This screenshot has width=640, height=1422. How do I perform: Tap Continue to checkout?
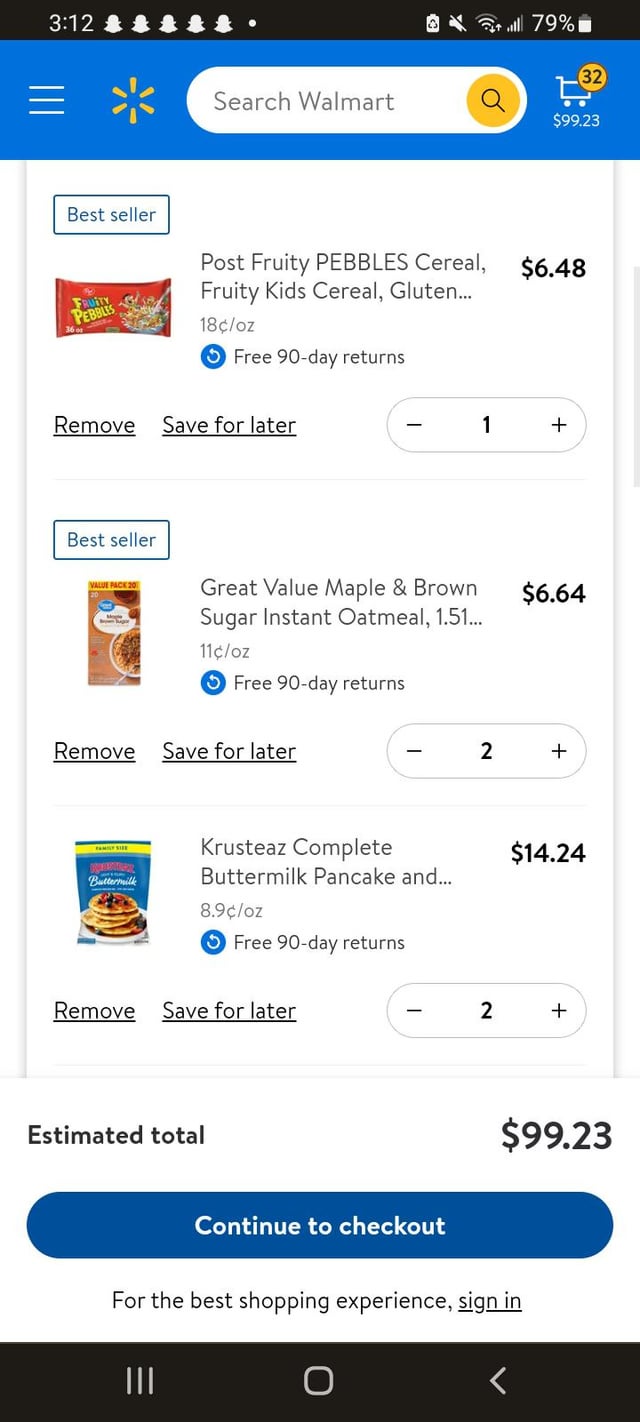[x=320, y=1225]
